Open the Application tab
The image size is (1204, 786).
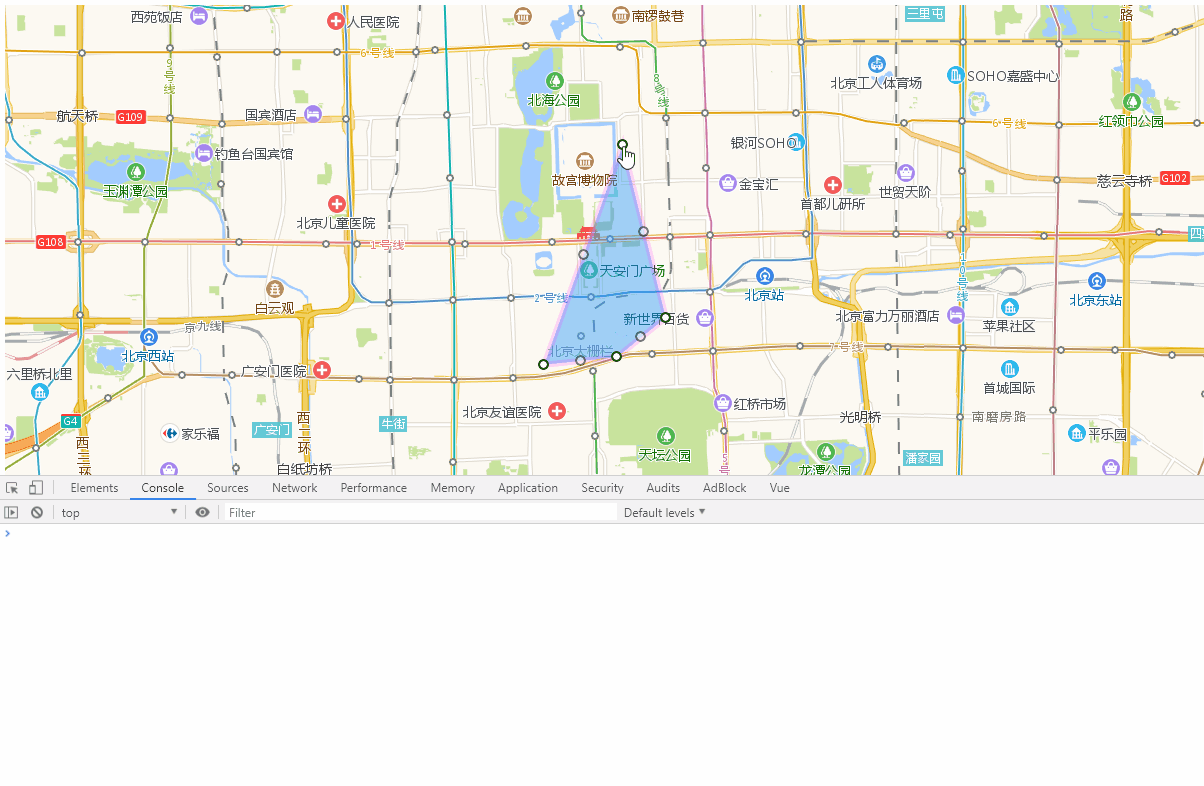[x=527, y=488]
